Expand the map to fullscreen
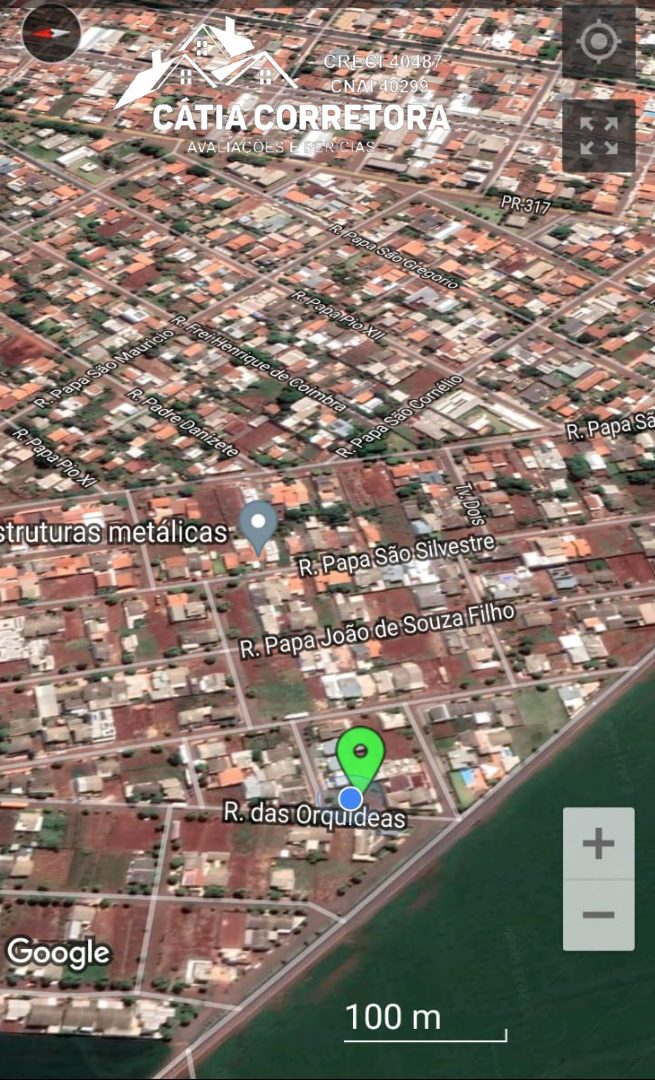Image resolution: width=655 pixels, height=1080 pixels. coord(599,136)
